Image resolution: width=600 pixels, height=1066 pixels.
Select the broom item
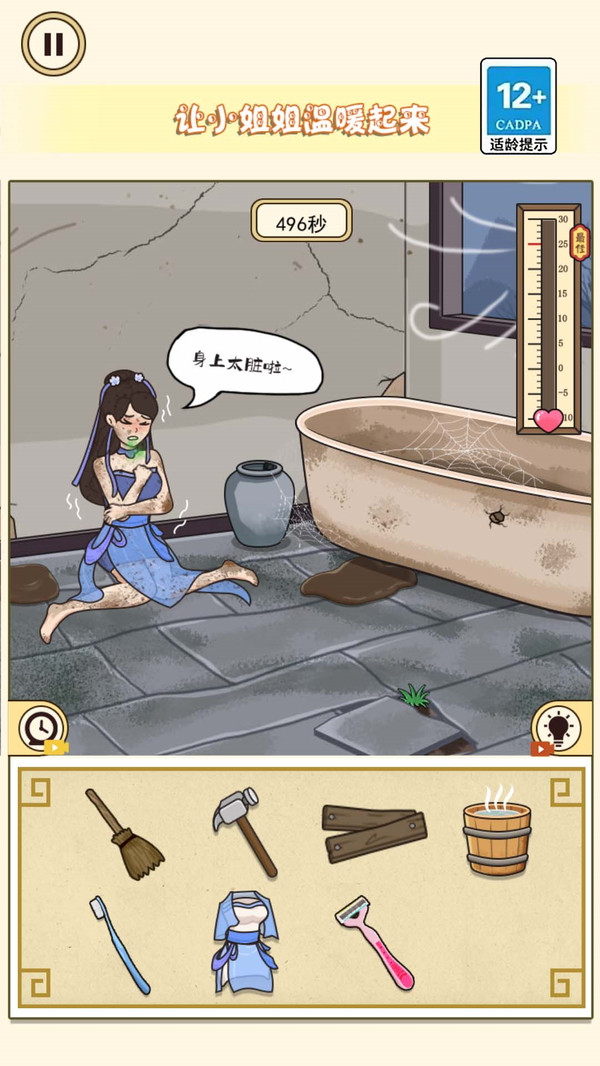[x=124, y=833]
